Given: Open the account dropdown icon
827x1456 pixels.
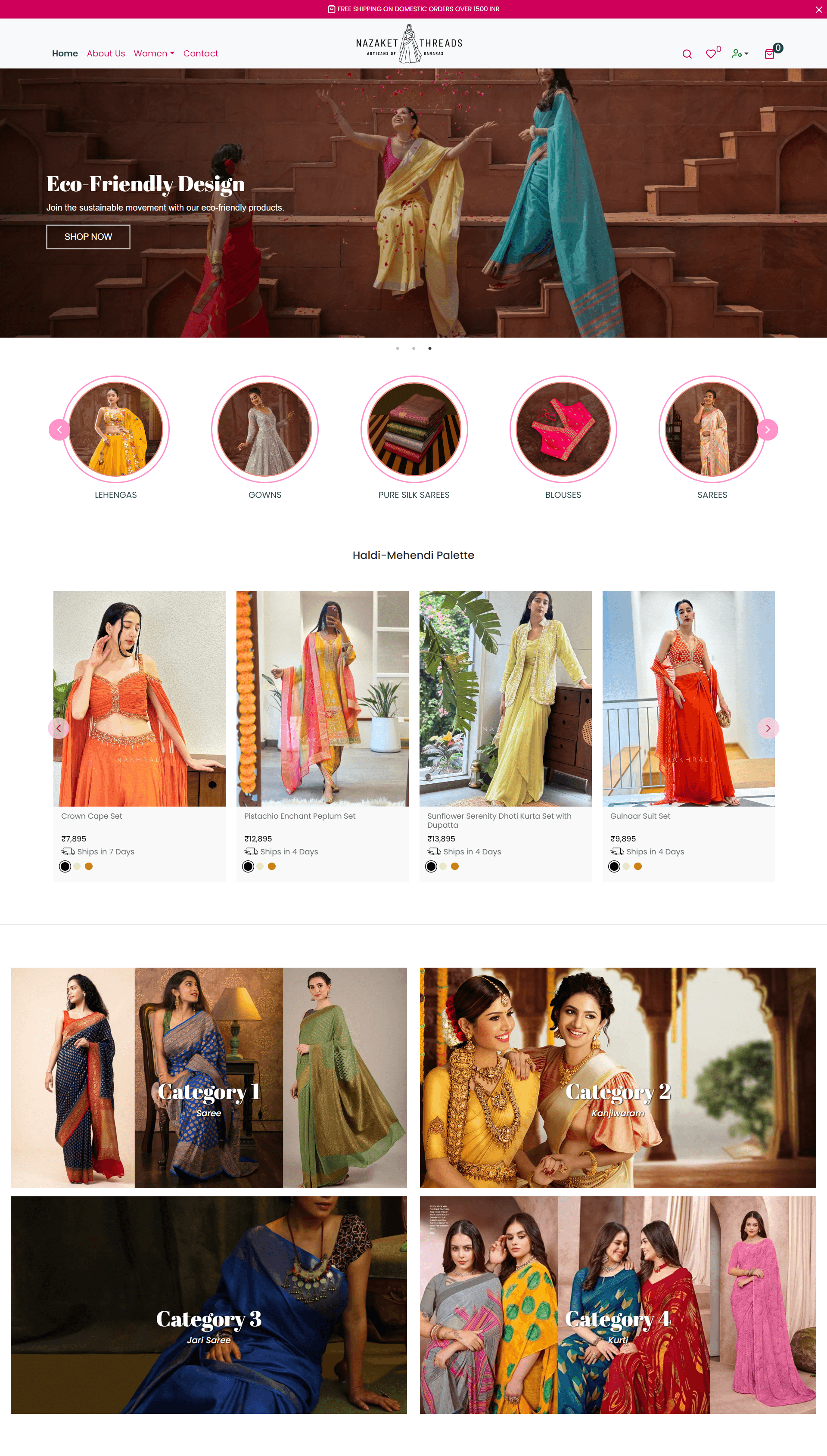Looking at the screenshot, I should [x=740, y=53].
